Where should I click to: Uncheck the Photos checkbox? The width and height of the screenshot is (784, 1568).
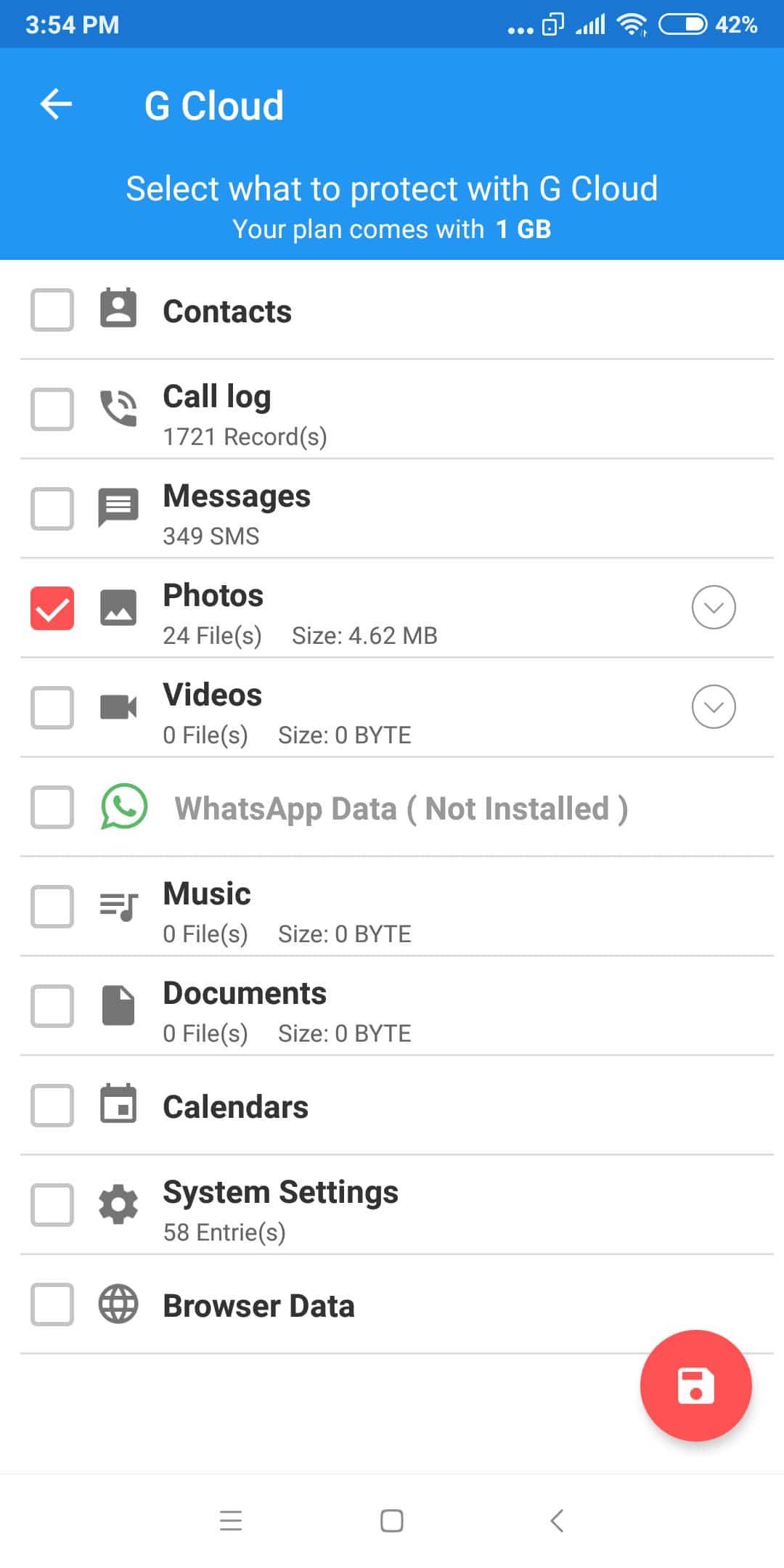tap(52, 608)
